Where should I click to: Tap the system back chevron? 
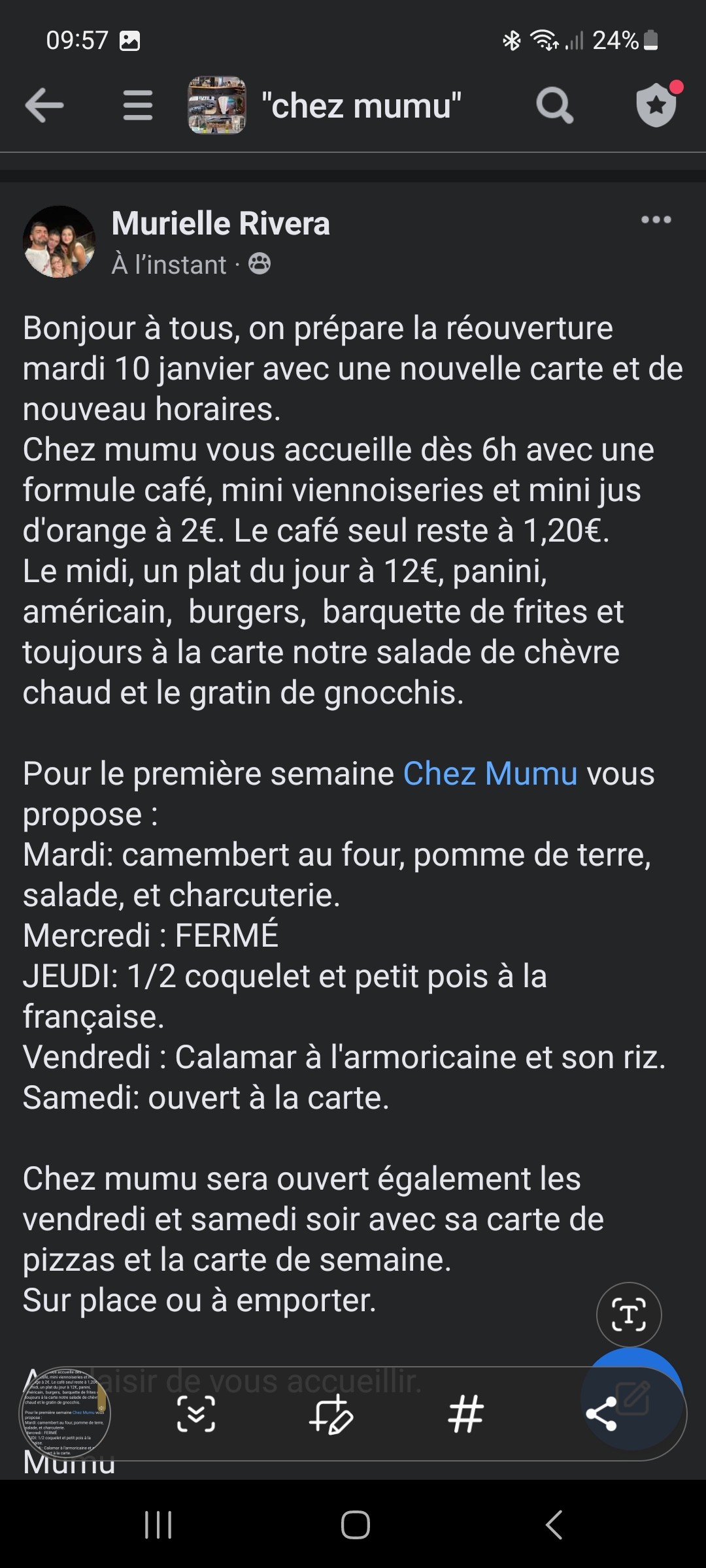[554, 1525]
